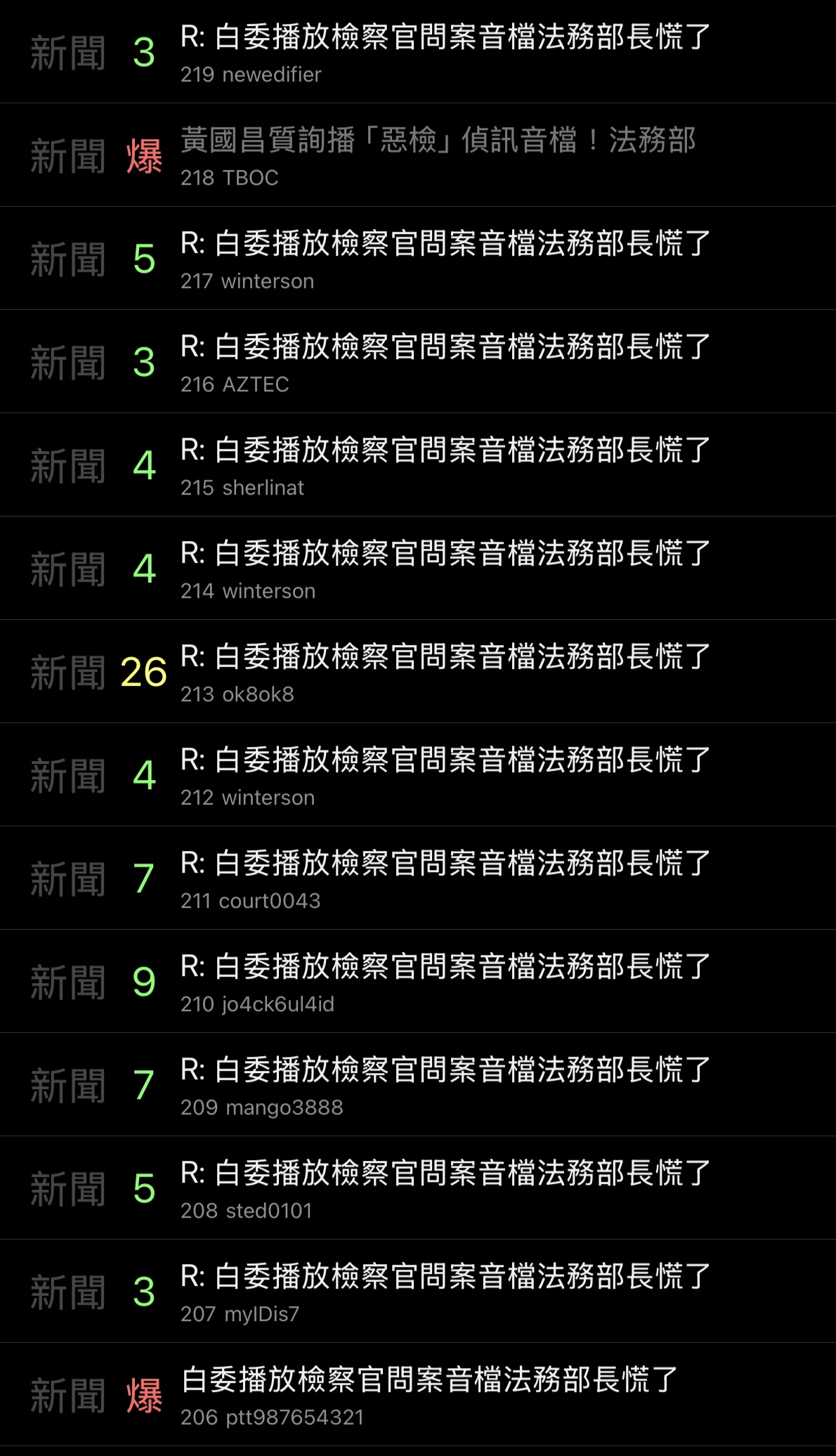Open post 209 by mango3888
The image size is (836, 1456).
click(x=418, y=1084)
